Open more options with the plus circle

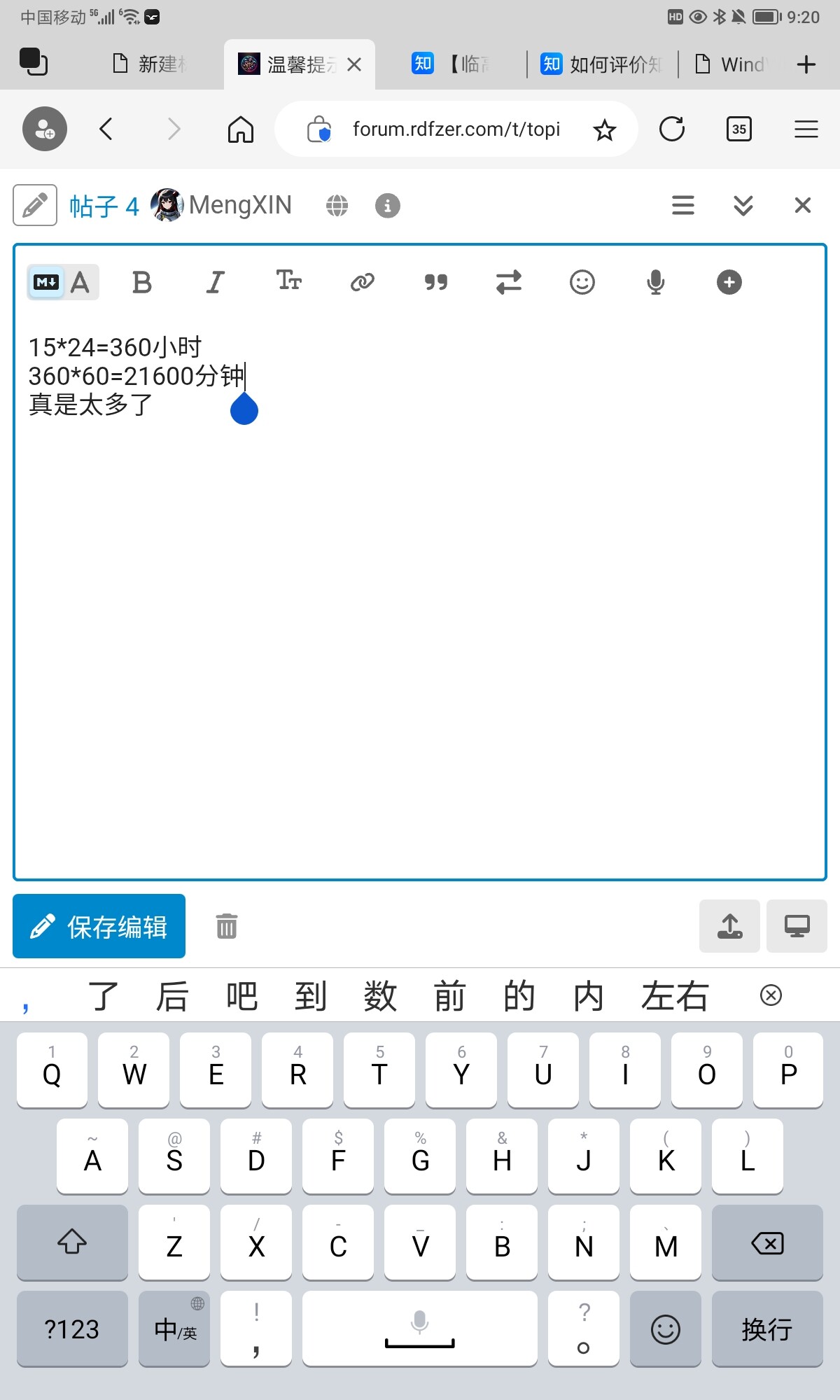[x=729, y=282]
